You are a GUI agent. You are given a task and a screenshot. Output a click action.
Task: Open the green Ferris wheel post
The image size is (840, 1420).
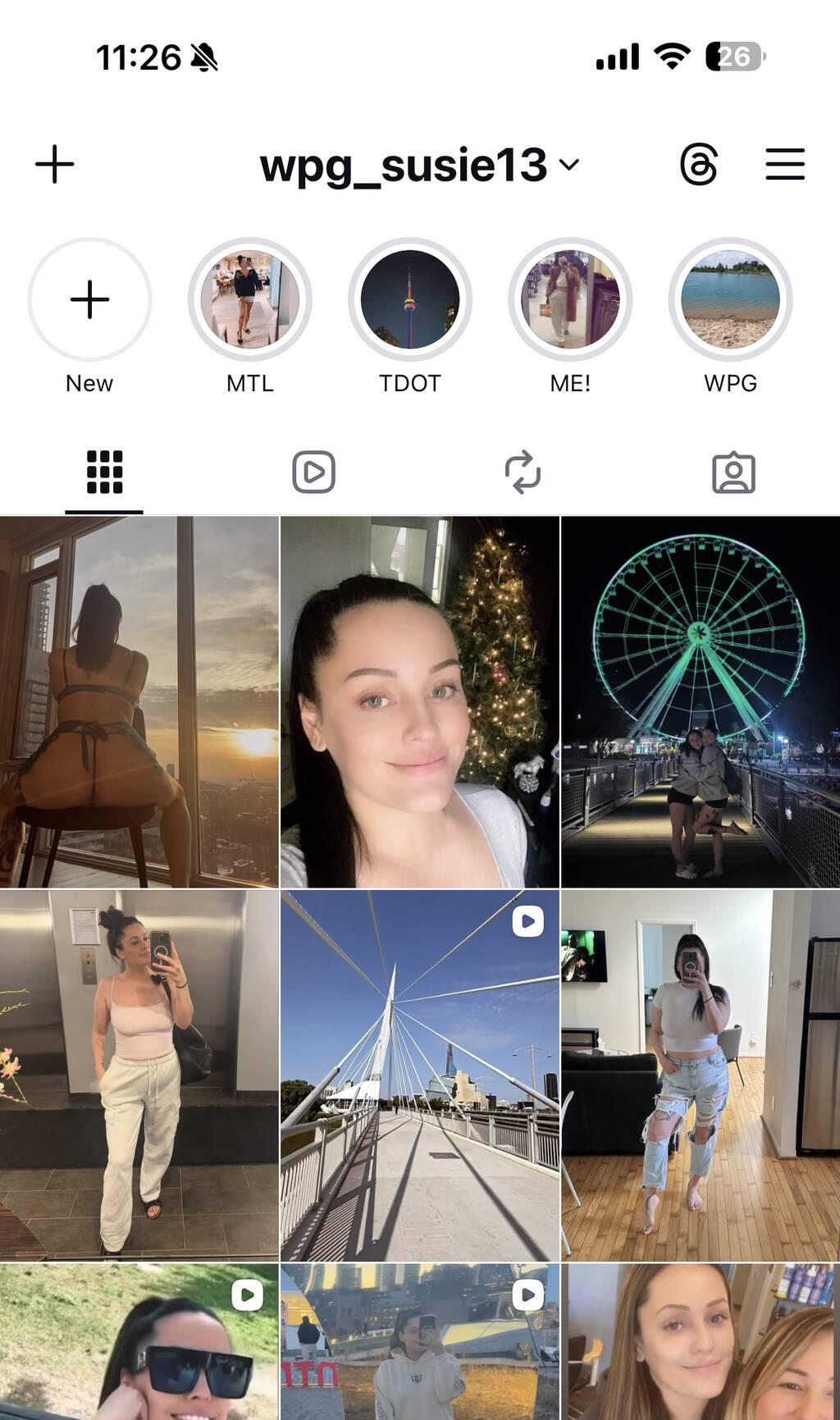point(700,701)
